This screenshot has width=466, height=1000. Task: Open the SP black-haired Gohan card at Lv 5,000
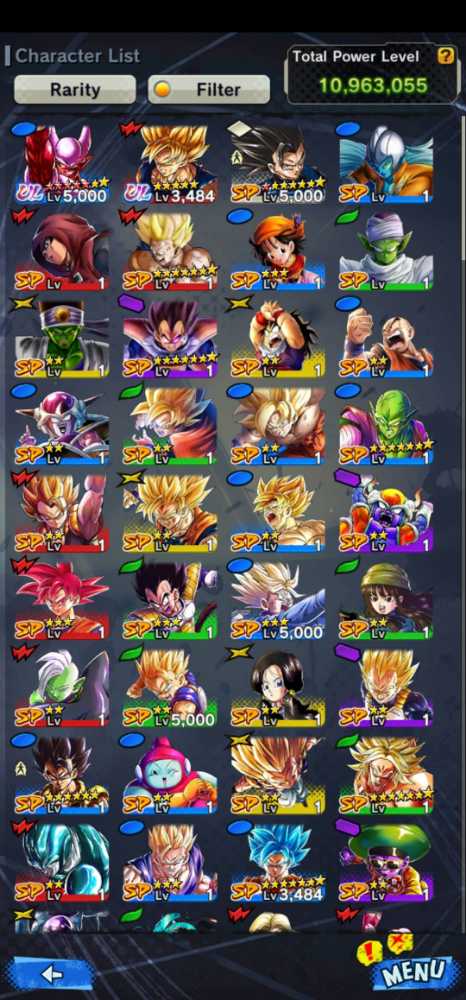(278, 163)
